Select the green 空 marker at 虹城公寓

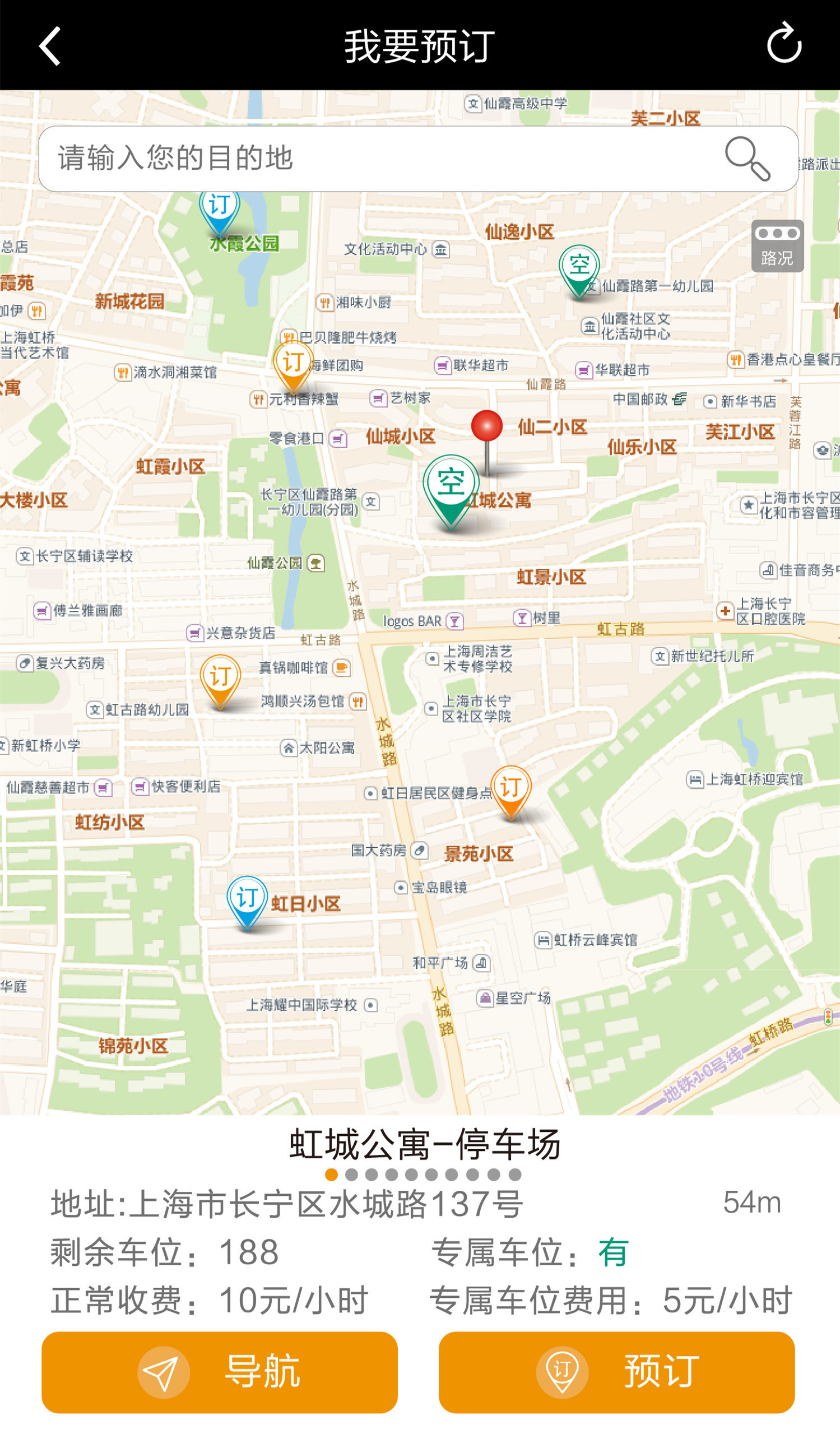tap(451, 485)
